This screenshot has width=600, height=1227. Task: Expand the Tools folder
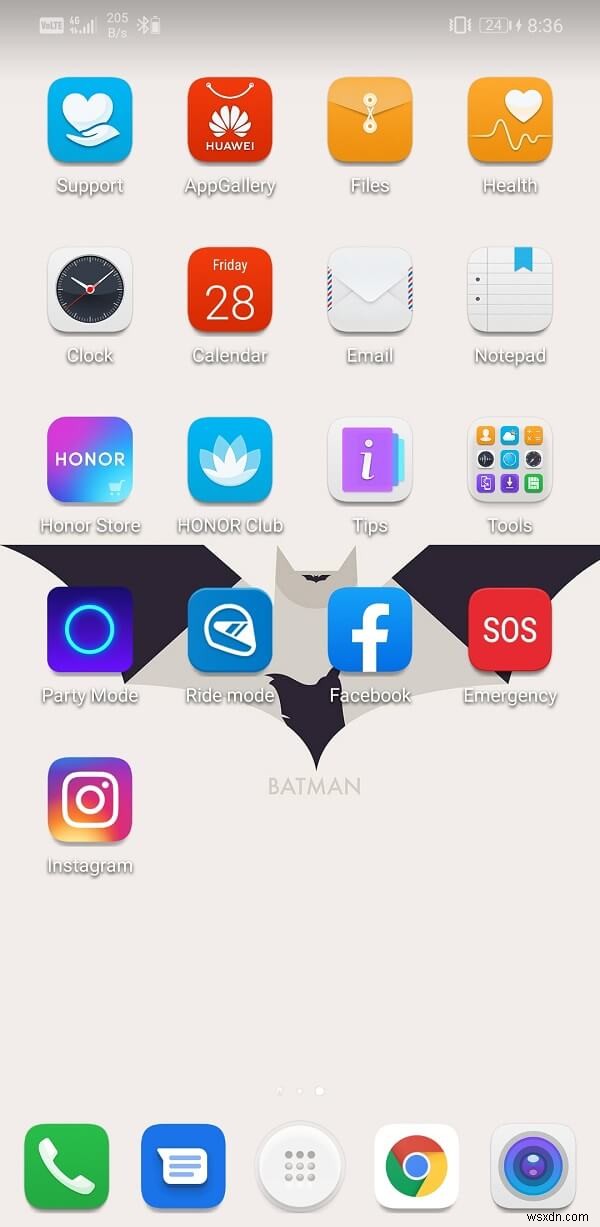(510, 460)
